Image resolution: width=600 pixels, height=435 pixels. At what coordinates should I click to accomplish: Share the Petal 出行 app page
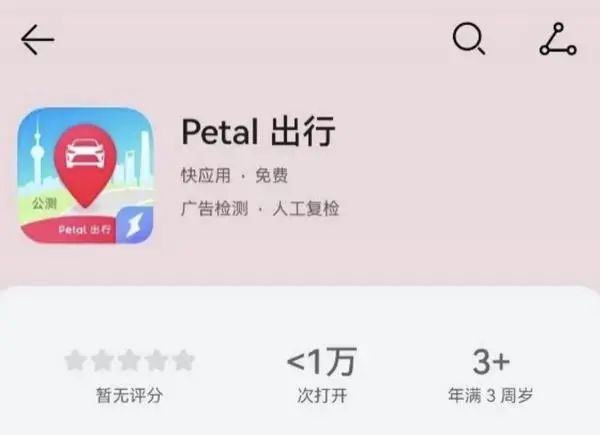click(x=557, y=39)
